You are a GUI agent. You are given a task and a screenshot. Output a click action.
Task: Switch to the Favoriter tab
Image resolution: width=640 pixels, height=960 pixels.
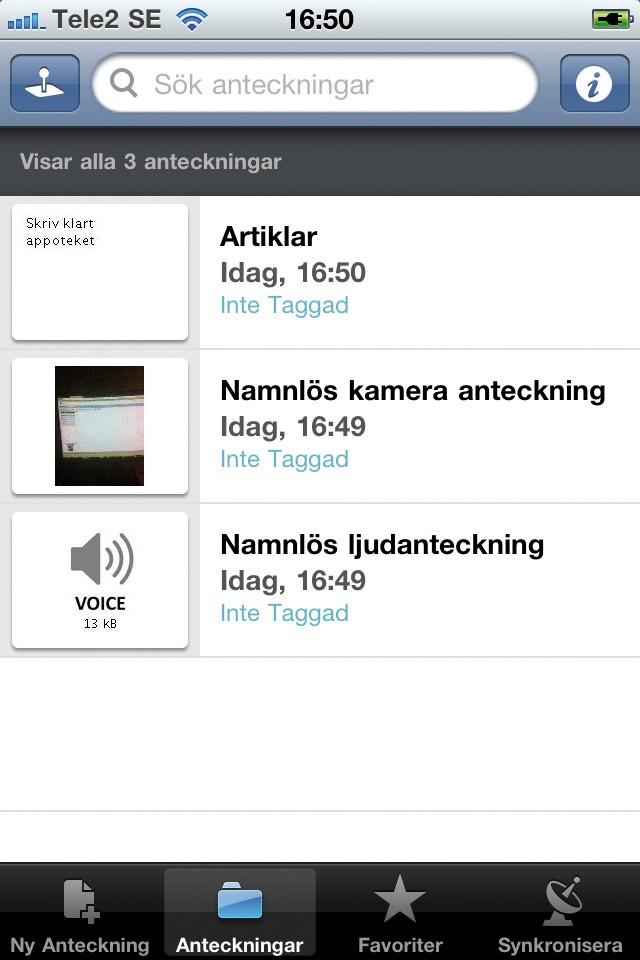pyautogui.click(x=400, y=912)
